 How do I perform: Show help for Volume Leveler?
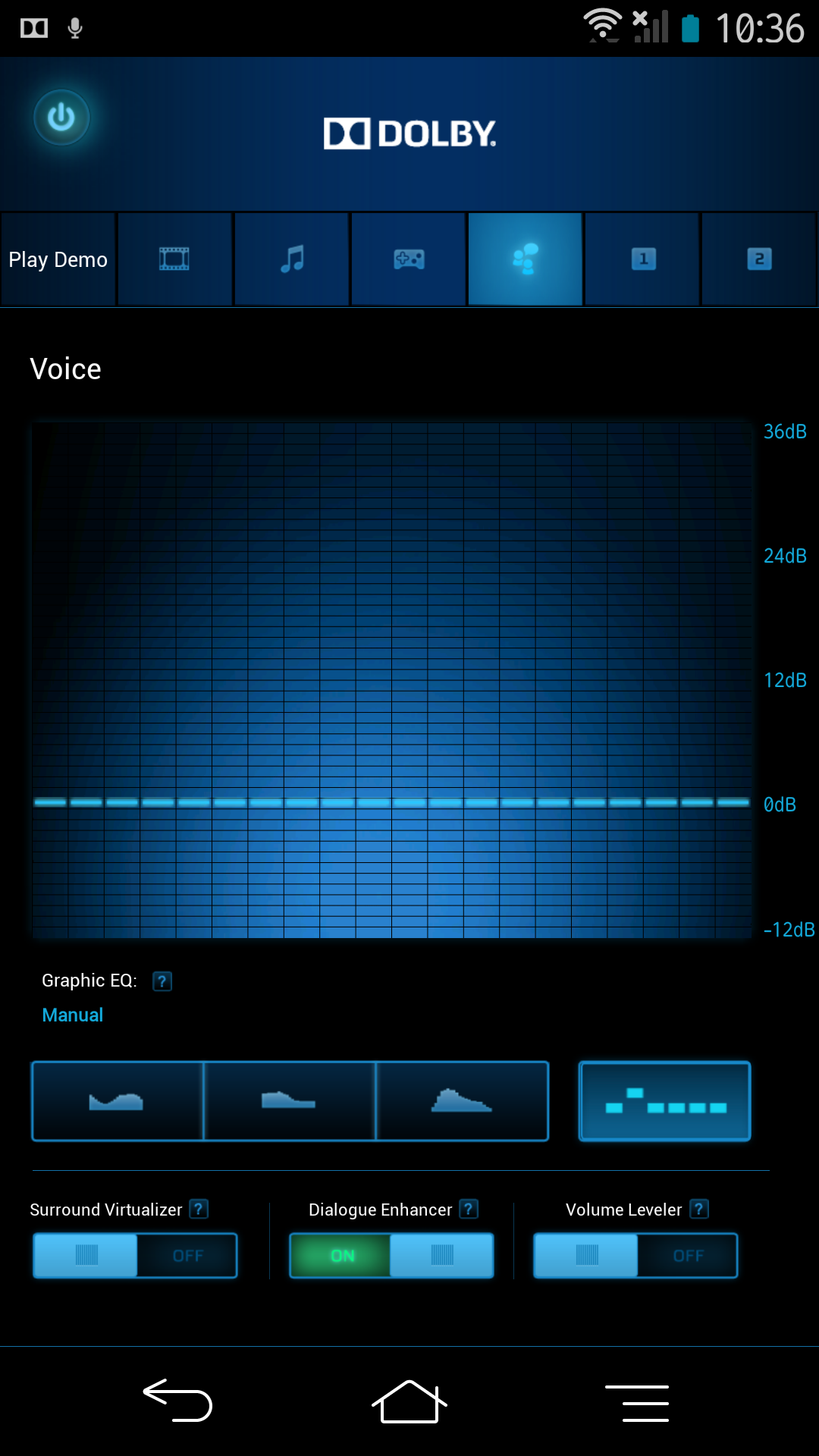tap(699, 1209)
